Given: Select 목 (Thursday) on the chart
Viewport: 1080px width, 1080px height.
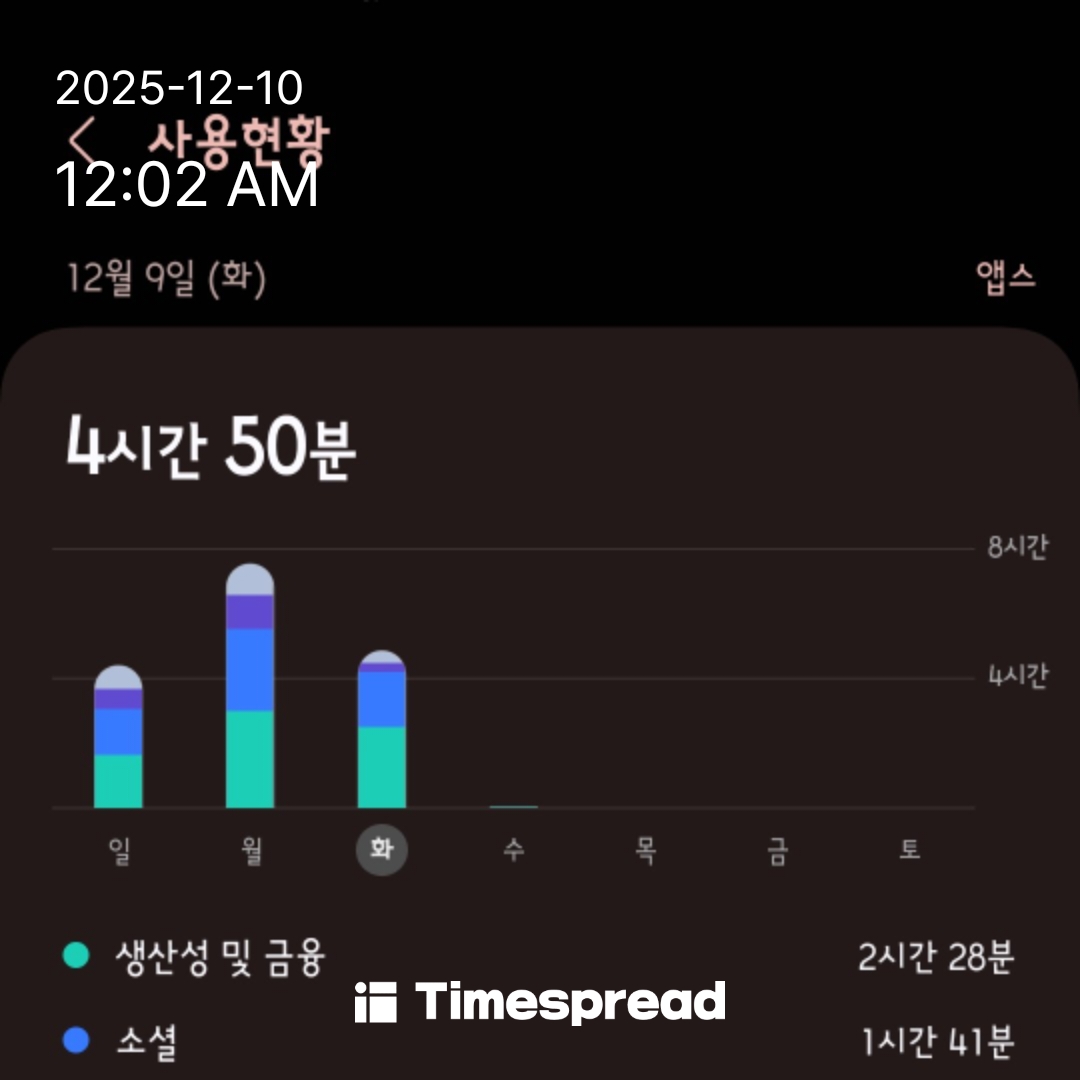Looking at the screenshot, I should 646,851.
